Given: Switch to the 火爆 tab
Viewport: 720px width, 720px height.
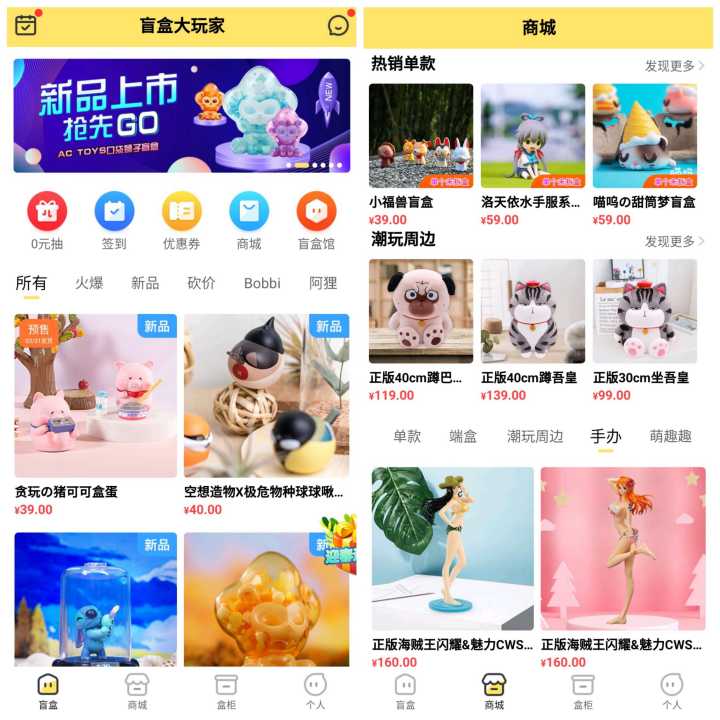Looking at the screenshot, I should pos(89,283).
